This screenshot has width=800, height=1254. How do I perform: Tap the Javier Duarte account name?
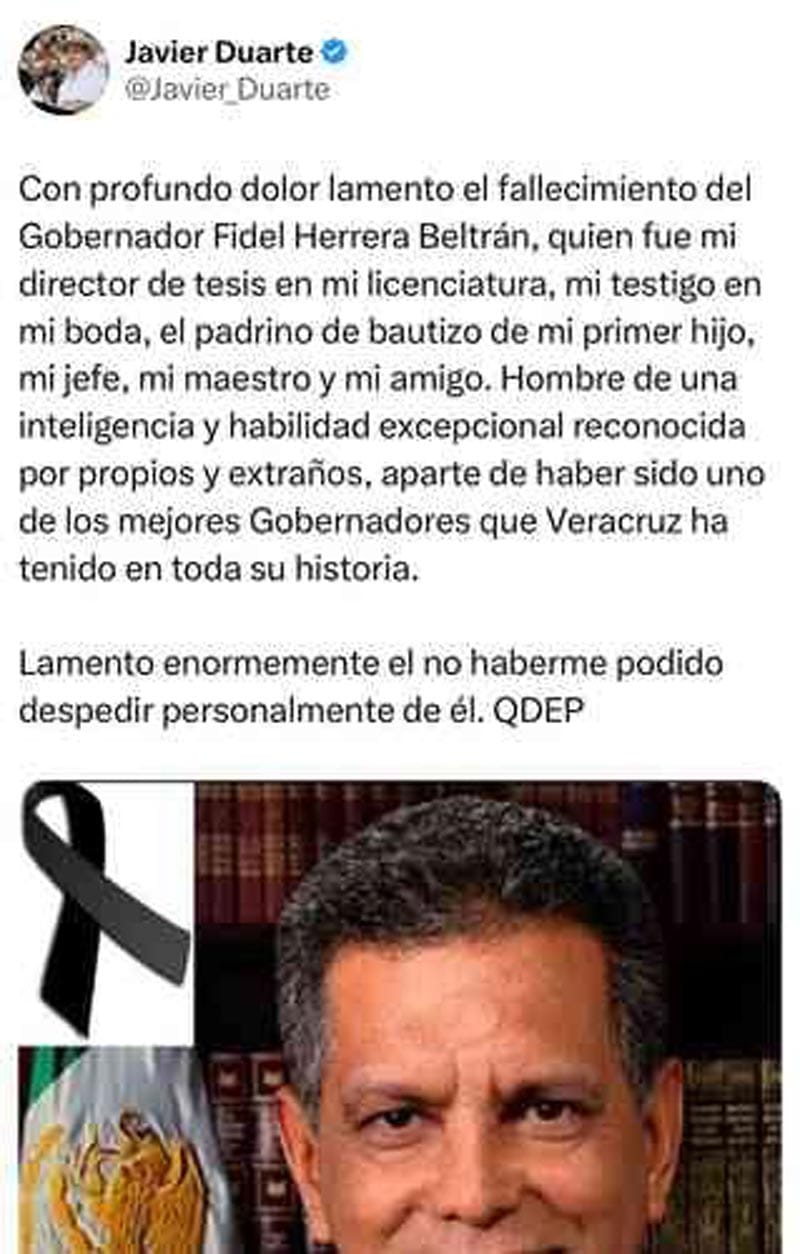coord(218,52)
